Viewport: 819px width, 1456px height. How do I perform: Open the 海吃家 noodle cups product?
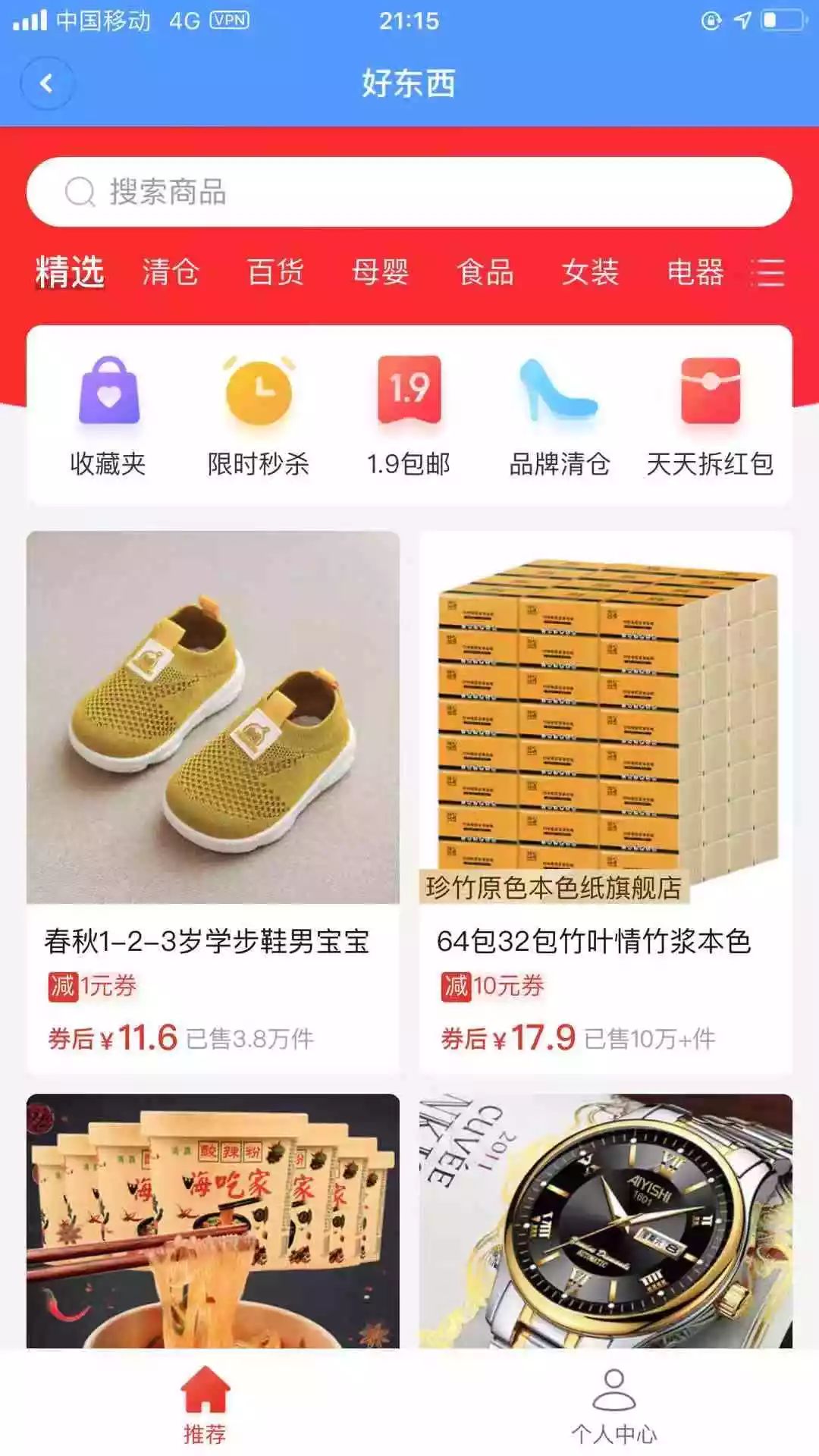[213, 1221]
